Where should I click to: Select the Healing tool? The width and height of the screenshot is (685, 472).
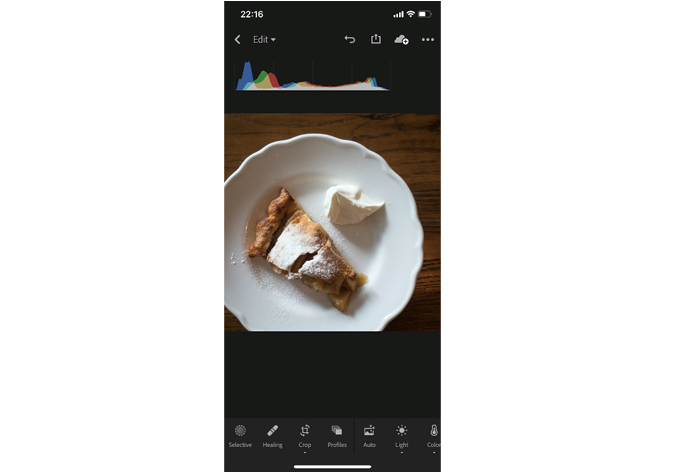273,435
